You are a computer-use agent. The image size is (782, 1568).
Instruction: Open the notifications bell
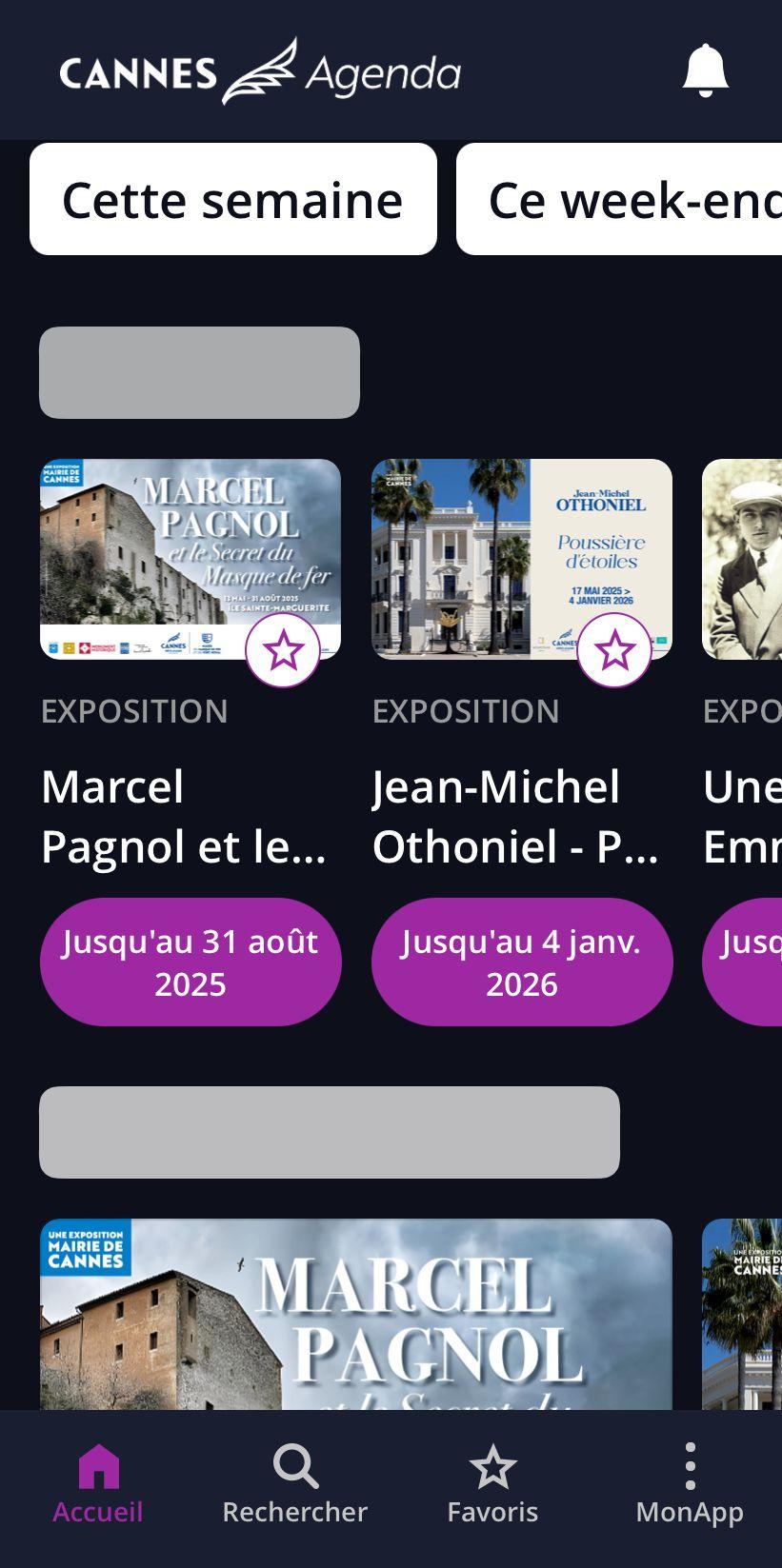[705, 70]
